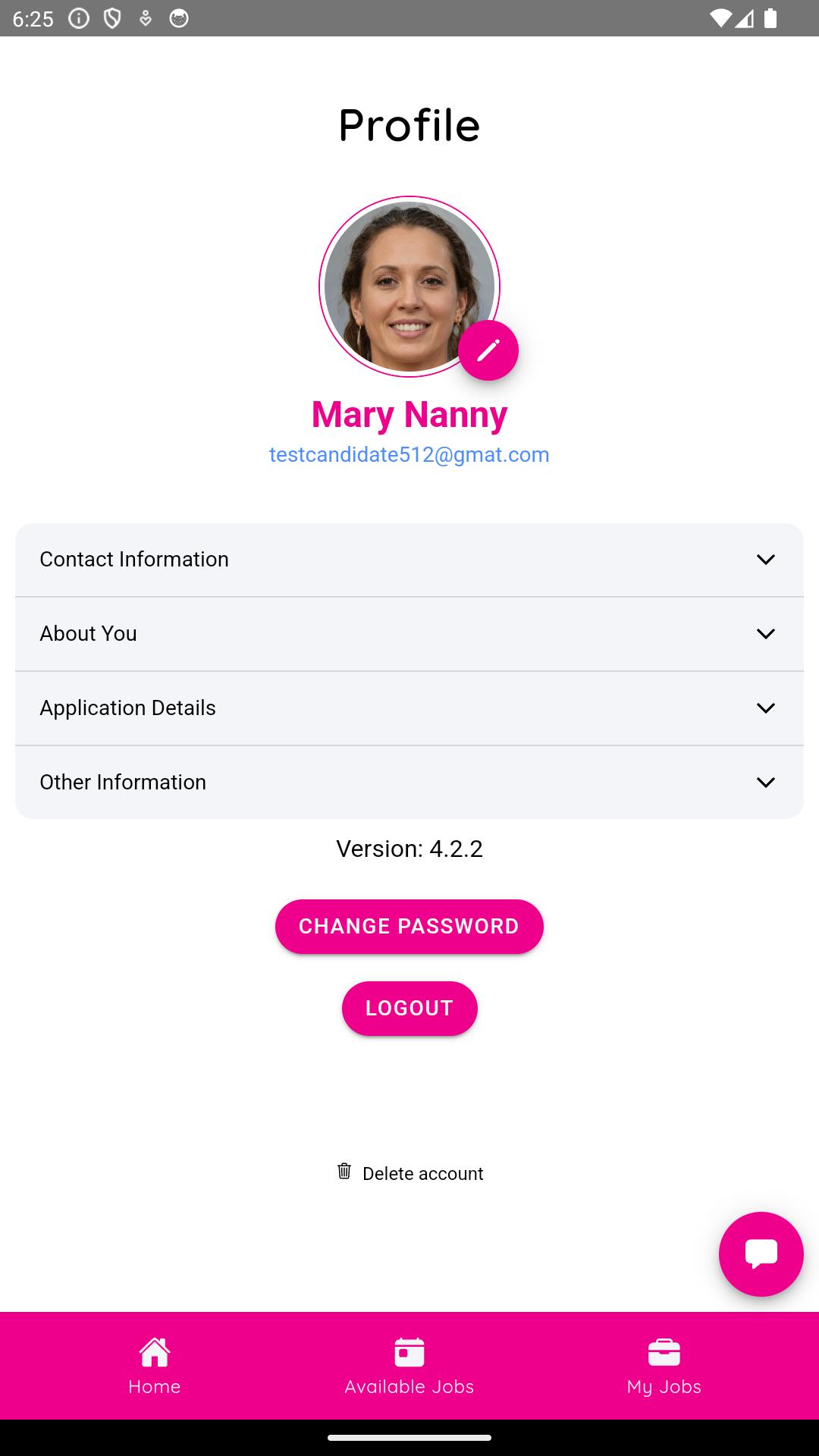Switch to the My Jobs tab
819x1456 pixels.
pyautogui.click(x=664, y=1366)
